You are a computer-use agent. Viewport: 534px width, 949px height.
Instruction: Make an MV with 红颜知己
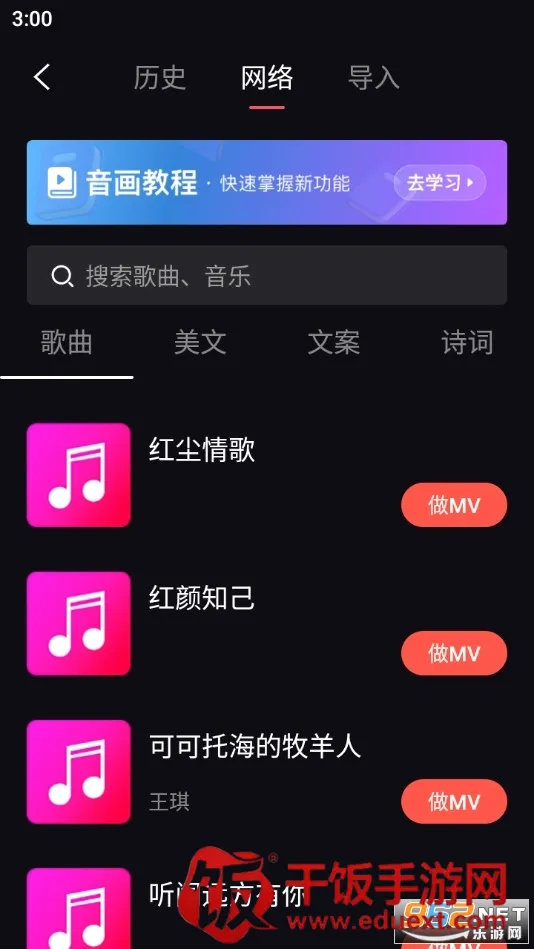454,653
